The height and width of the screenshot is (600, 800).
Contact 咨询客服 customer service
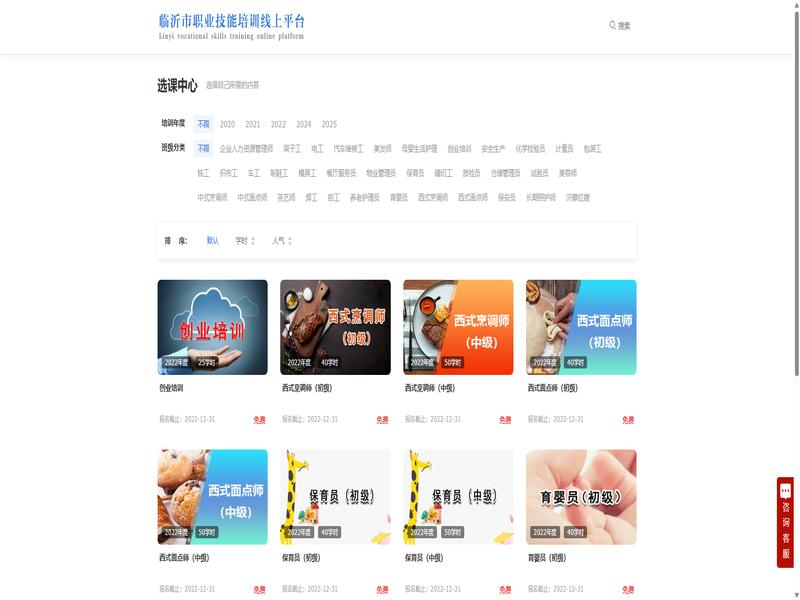(x=786, y=522)
